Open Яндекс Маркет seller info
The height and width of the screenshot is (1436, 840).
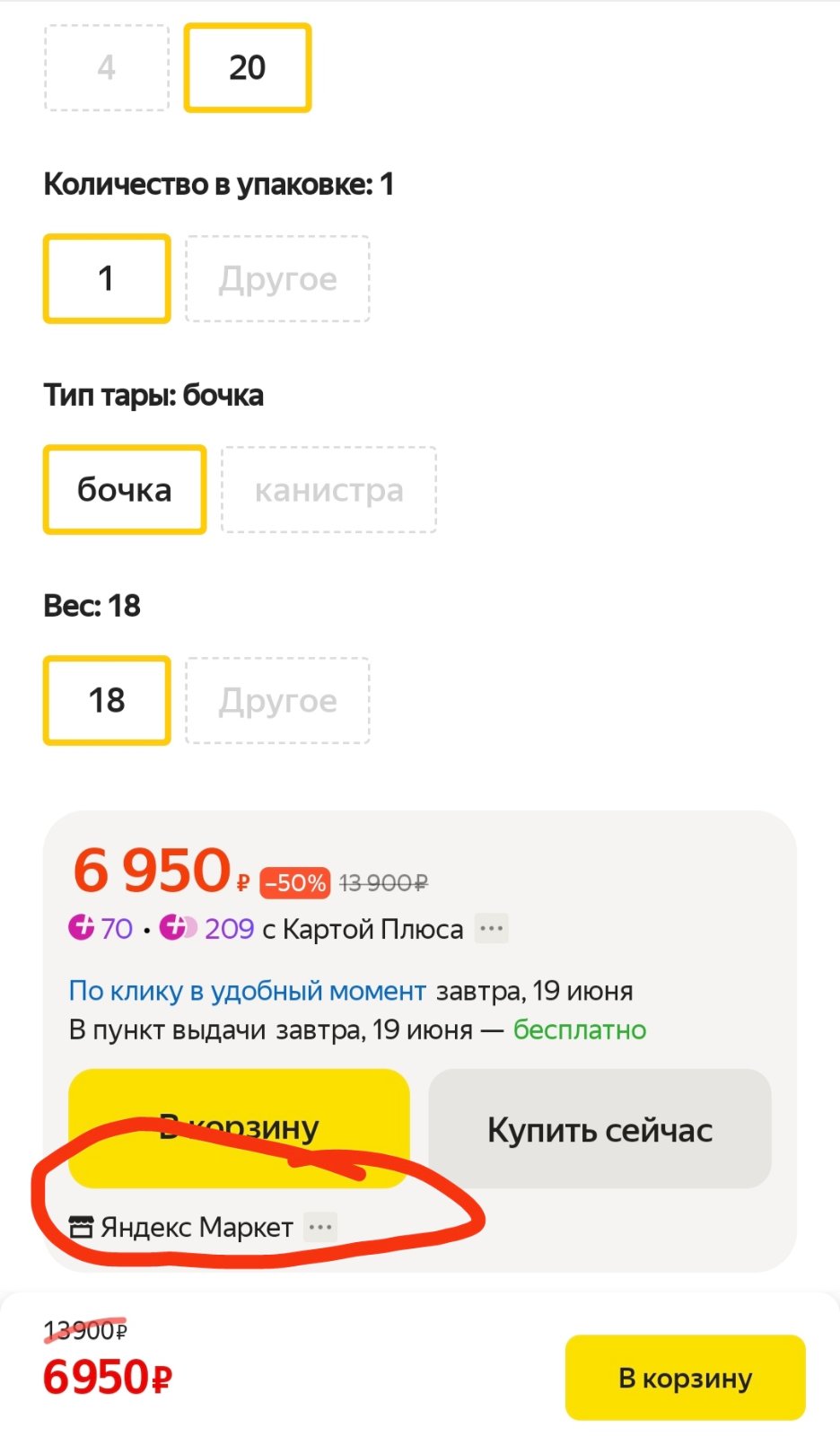click(181, 1227)
